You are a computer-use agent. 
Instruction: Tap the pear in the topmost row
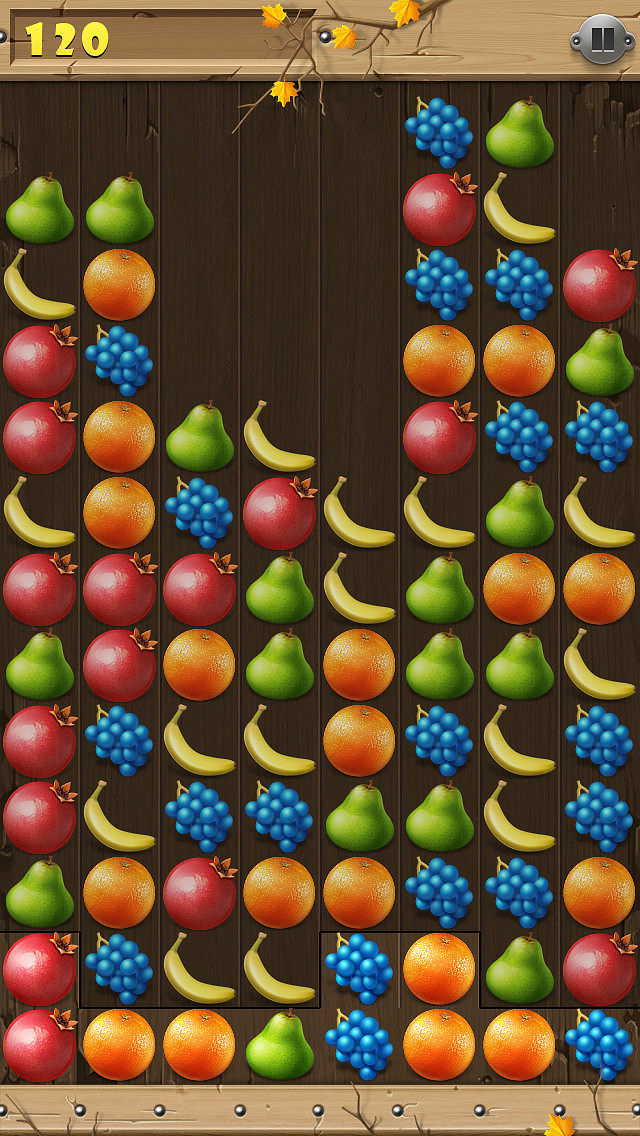[x=519, y=133]
